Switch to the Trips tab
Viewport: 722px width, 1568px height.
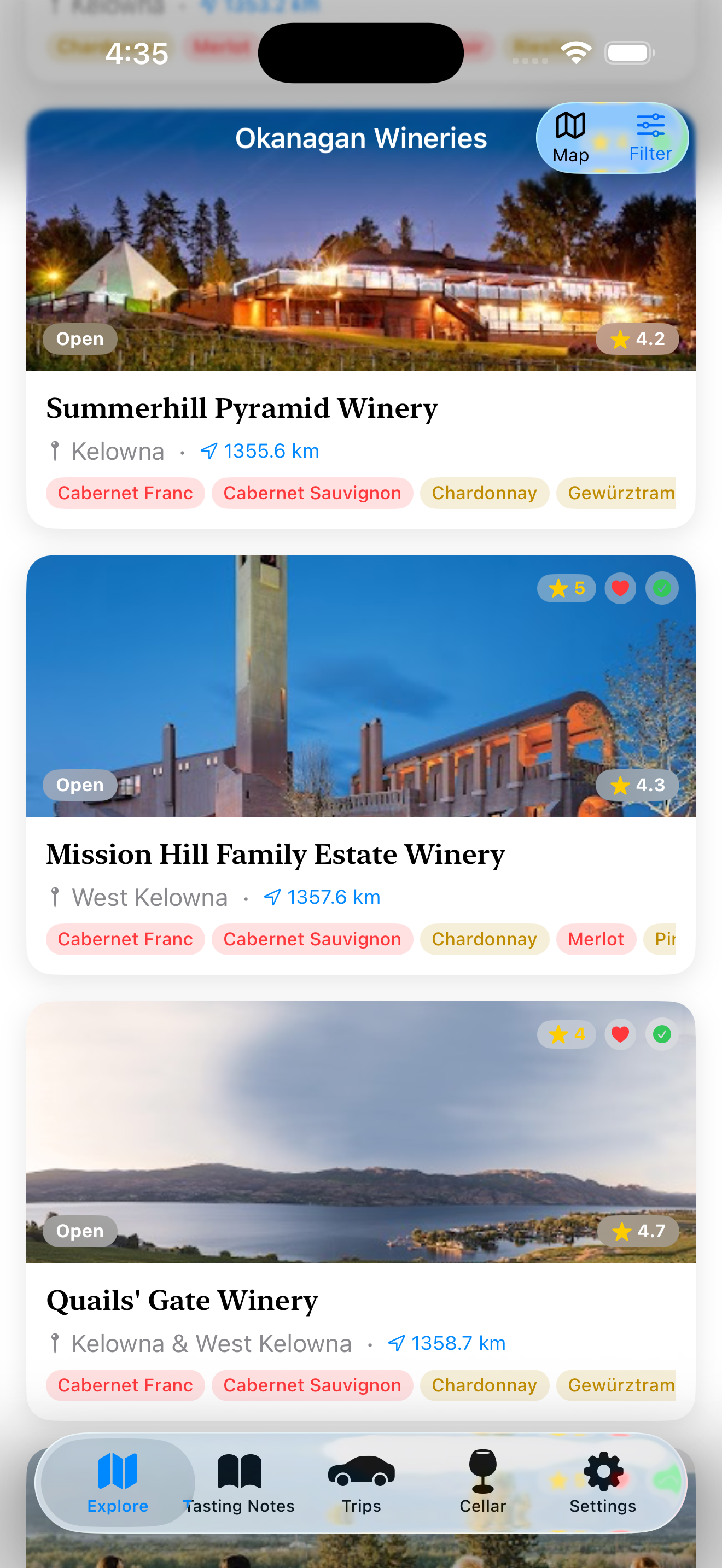[361, 1483]
